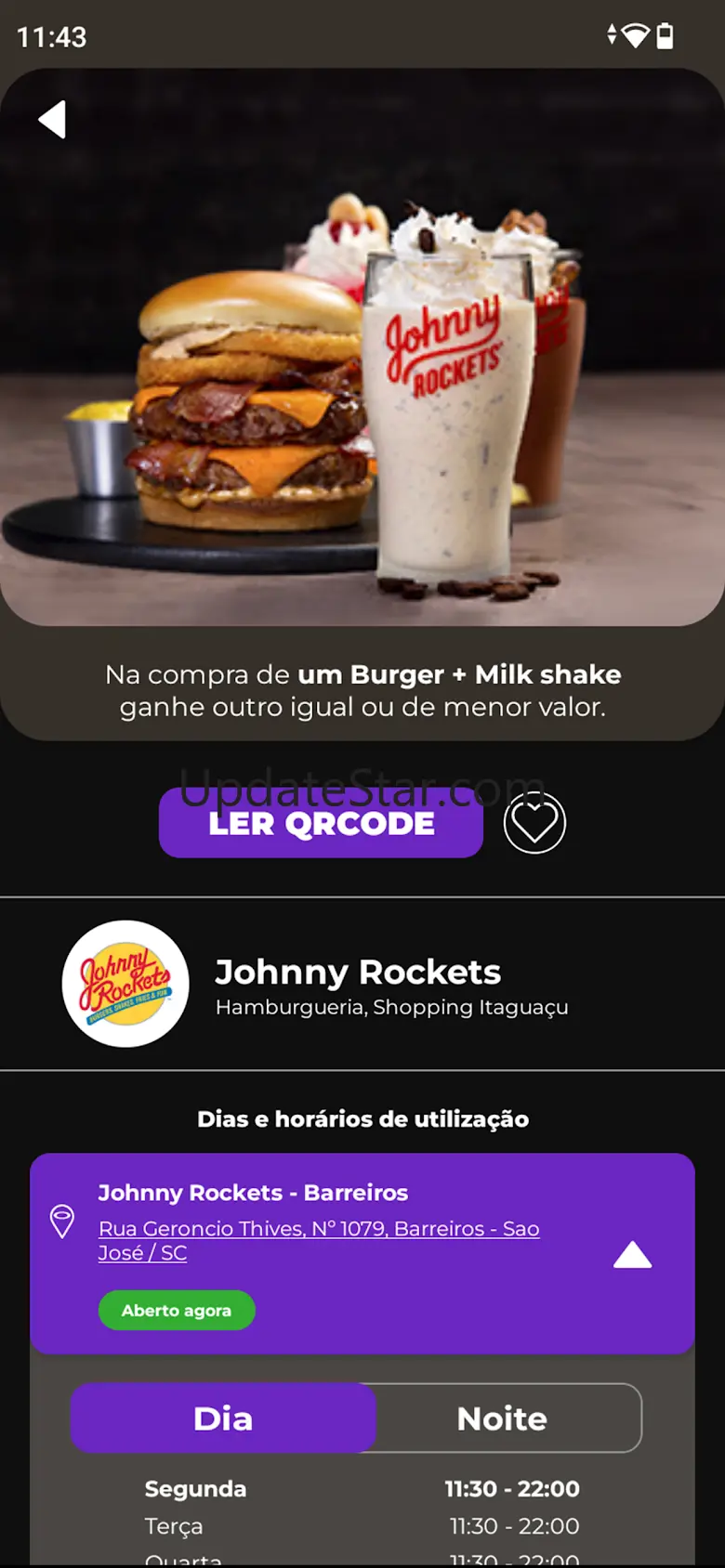Go back using the white arrow
This screenshot has height=1568, width=725.
(x=53, y=120)
